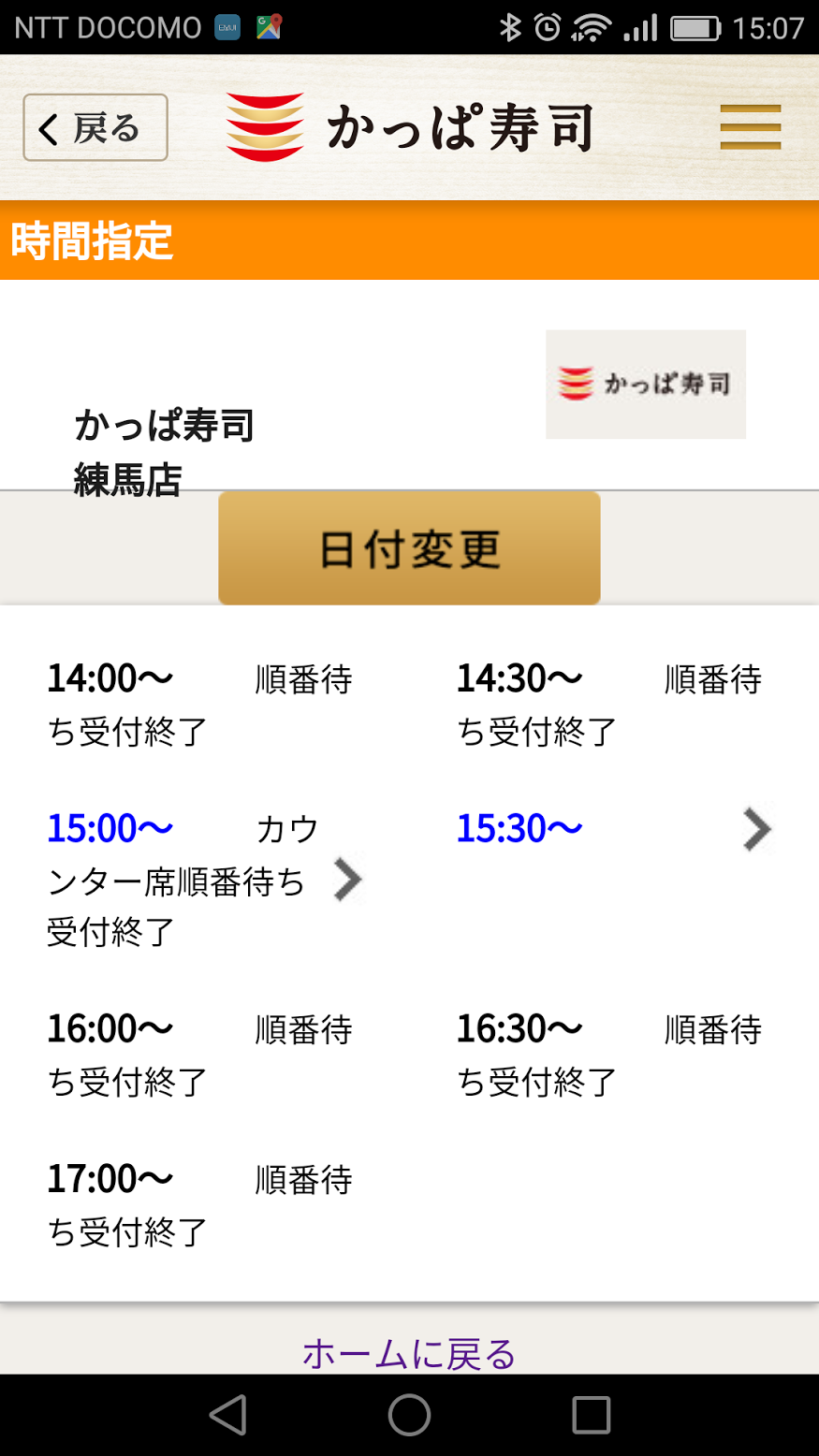The width and height of the screenshot is (819, 1456).
Task: Tap the system home button
Action: (x=409, y=1415)
